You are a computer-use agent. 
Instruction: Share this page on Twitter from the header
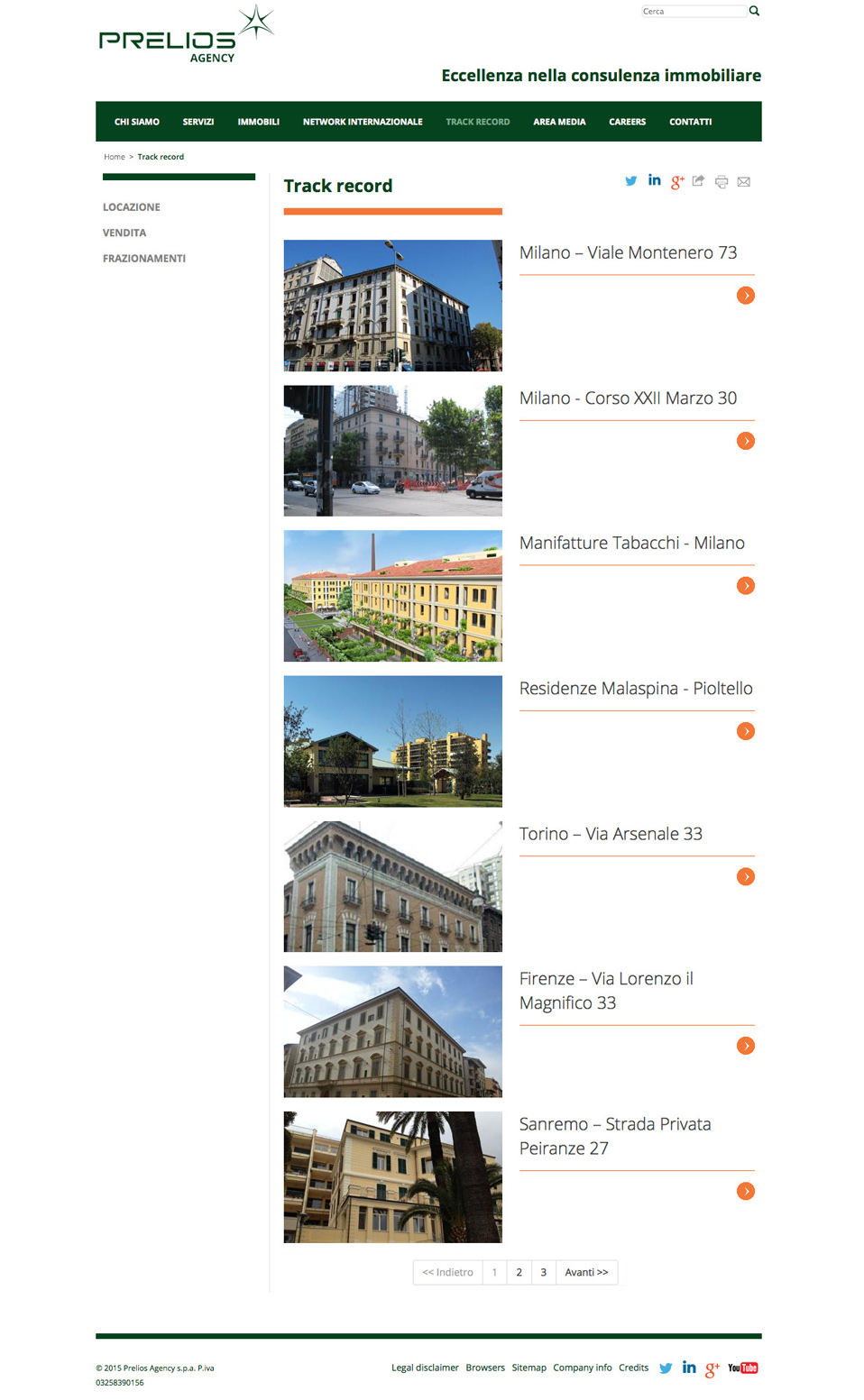(x=630, y=181)
